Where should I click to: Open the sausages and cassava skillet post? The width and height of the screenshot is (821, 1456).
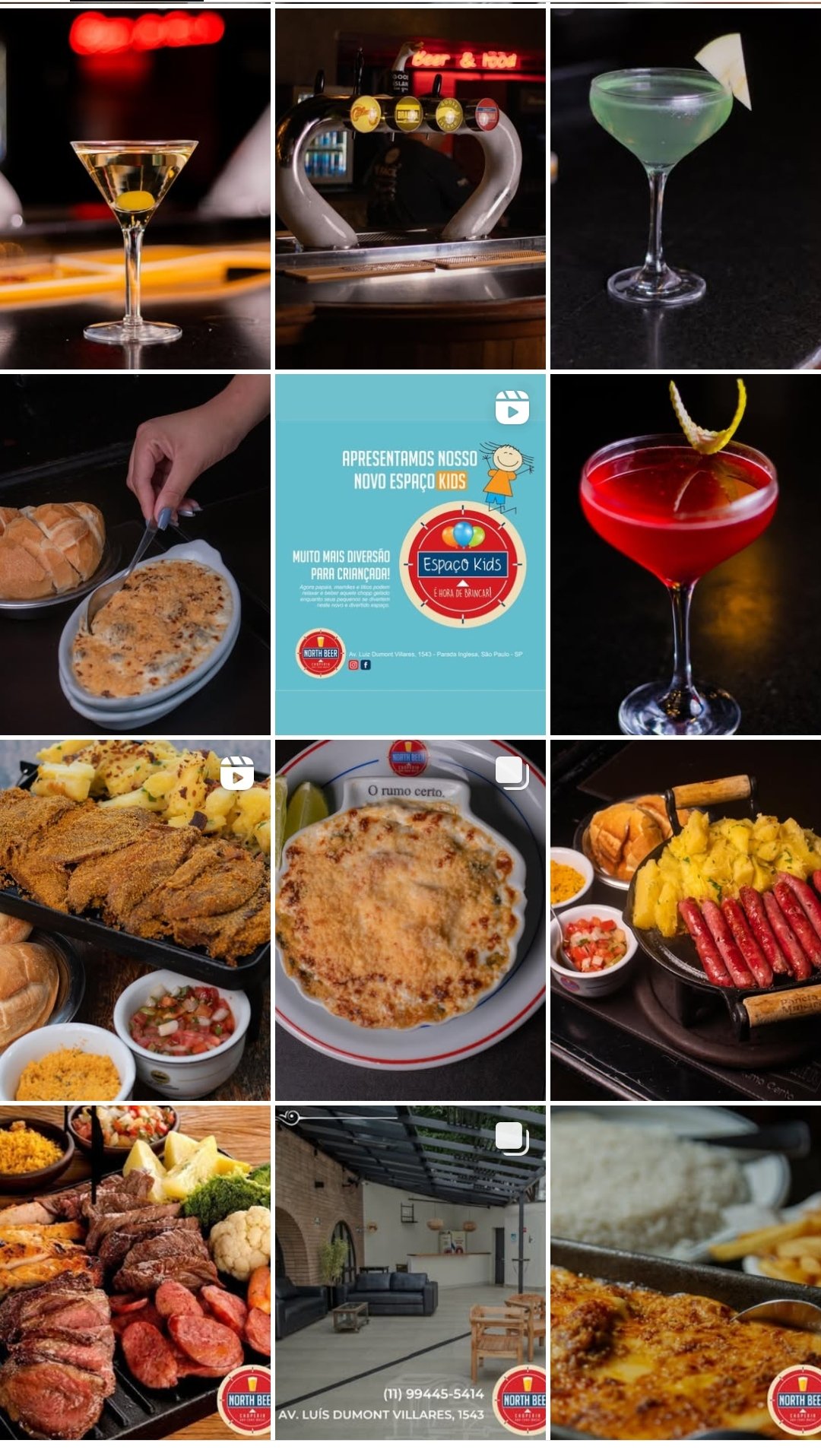686,920
